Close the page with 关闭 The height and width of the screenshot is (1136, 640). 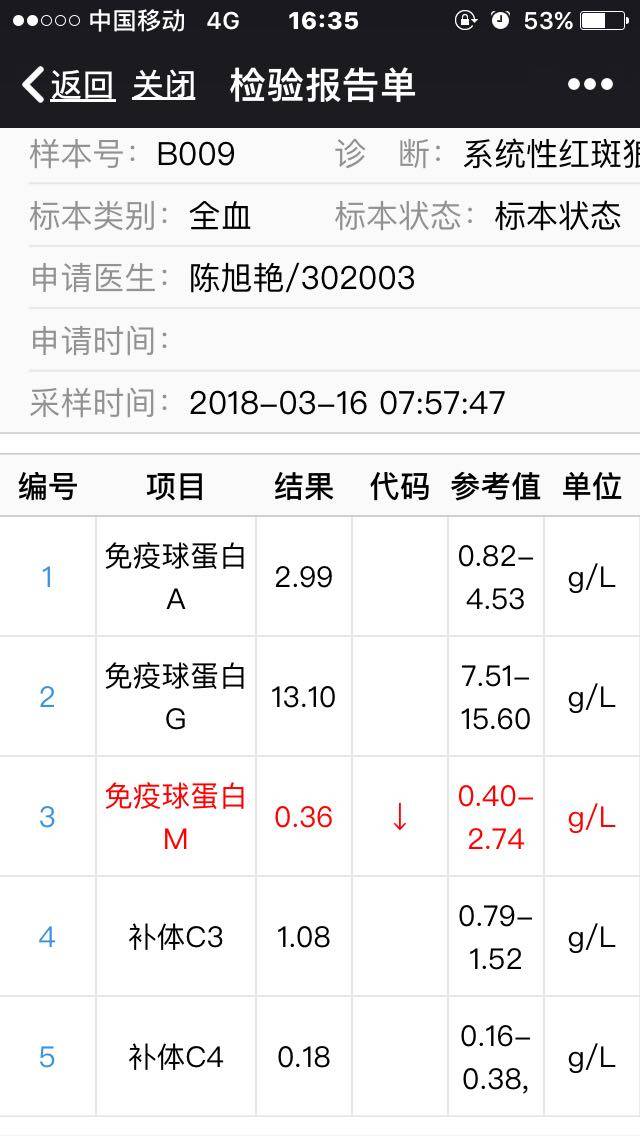163,85
